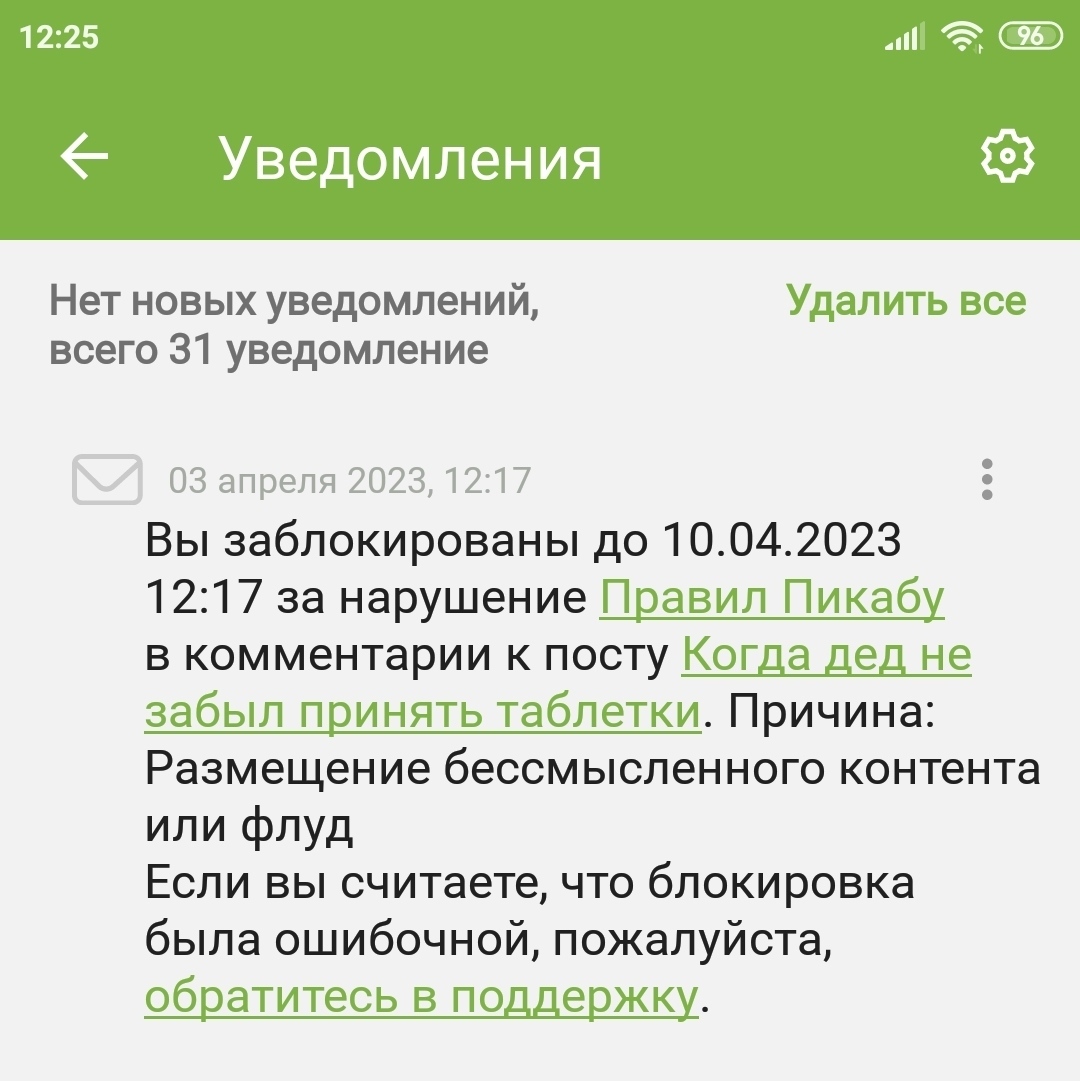The height and width of the screenshot is (1081, 1080).
Task: Open the Правил Пикабу link
Action: pos(772,598)
